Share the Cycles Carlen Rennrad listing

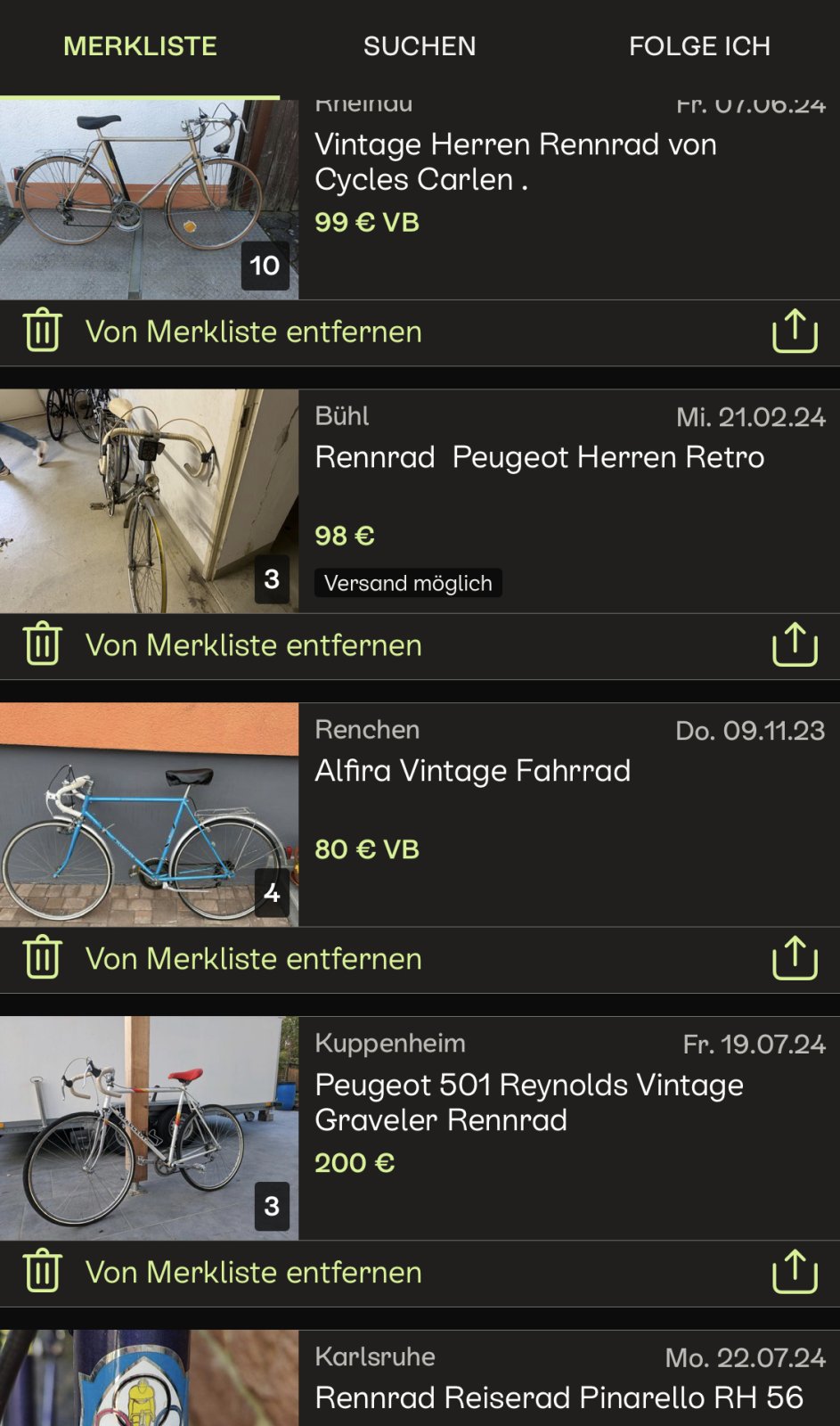[794, 332]
